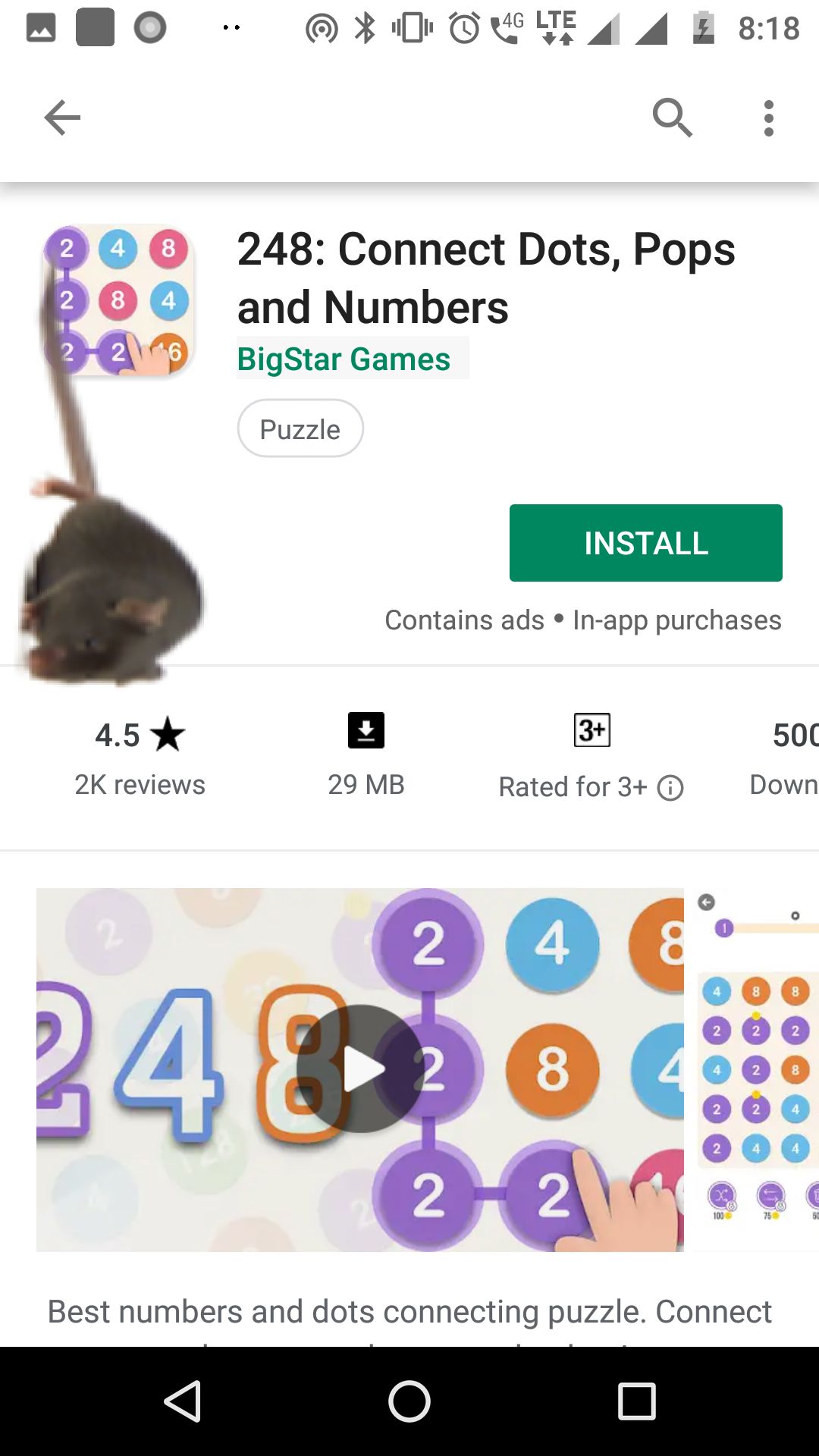Go back to previous screen
This screenshot has height=1456, width=819.
point(62,118)
